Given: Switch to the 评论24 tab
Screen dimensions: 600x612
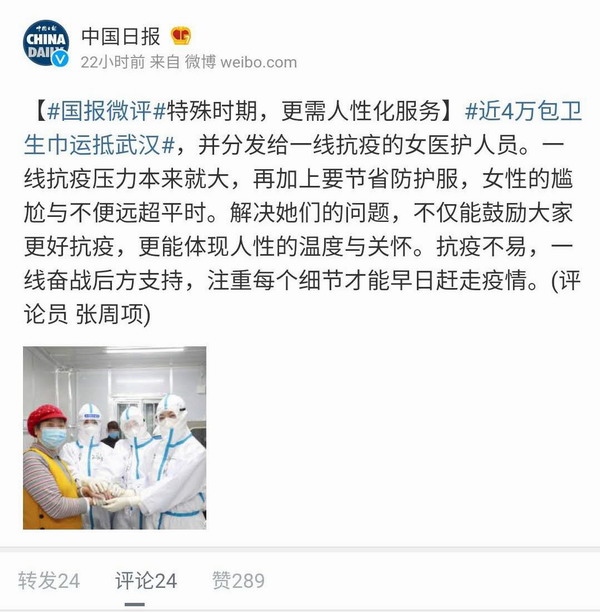Looking at the screenshot, I should [x=146, y=579].
